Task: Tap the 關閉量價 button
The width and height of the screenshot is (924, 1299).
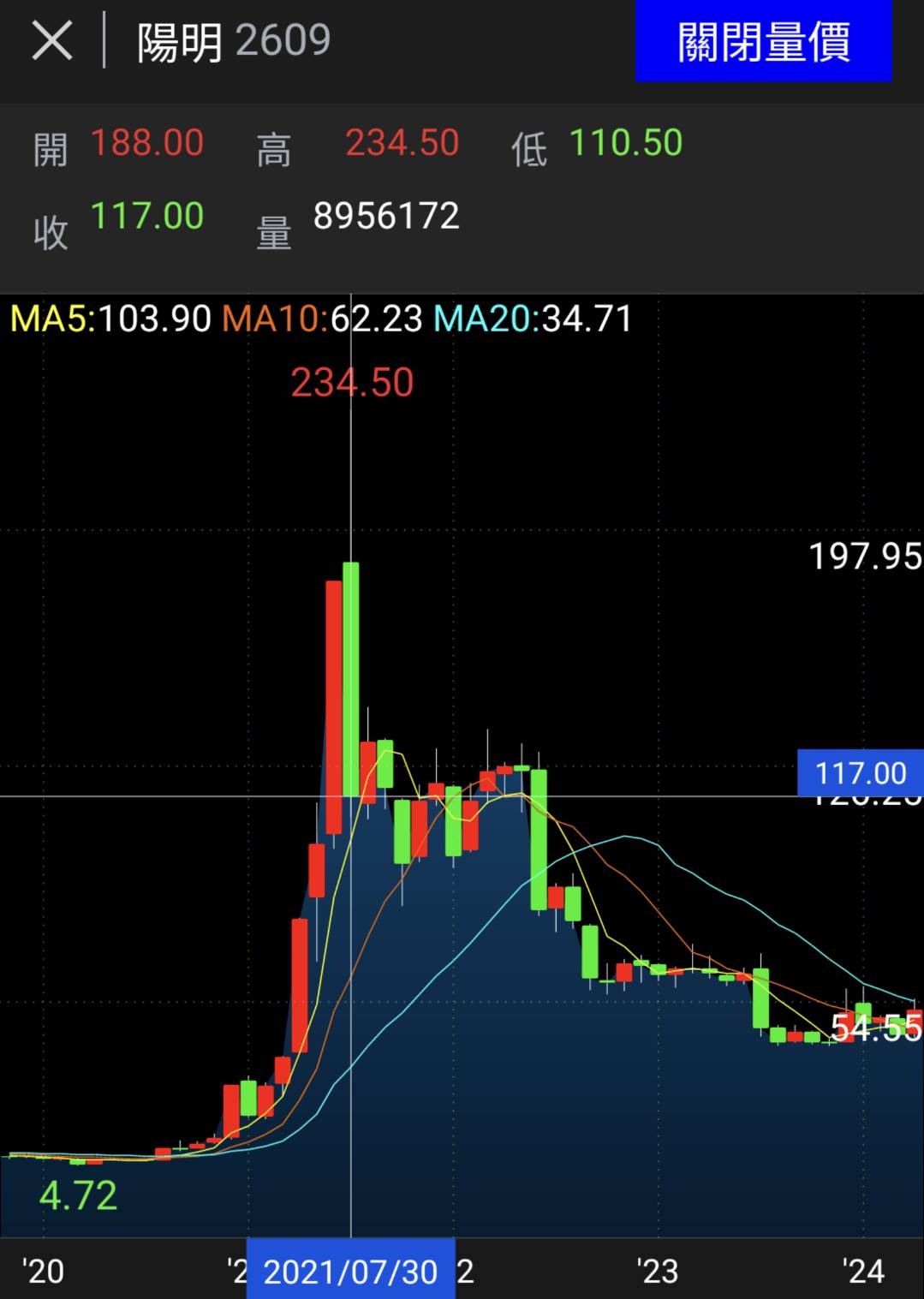Action: 763,41
